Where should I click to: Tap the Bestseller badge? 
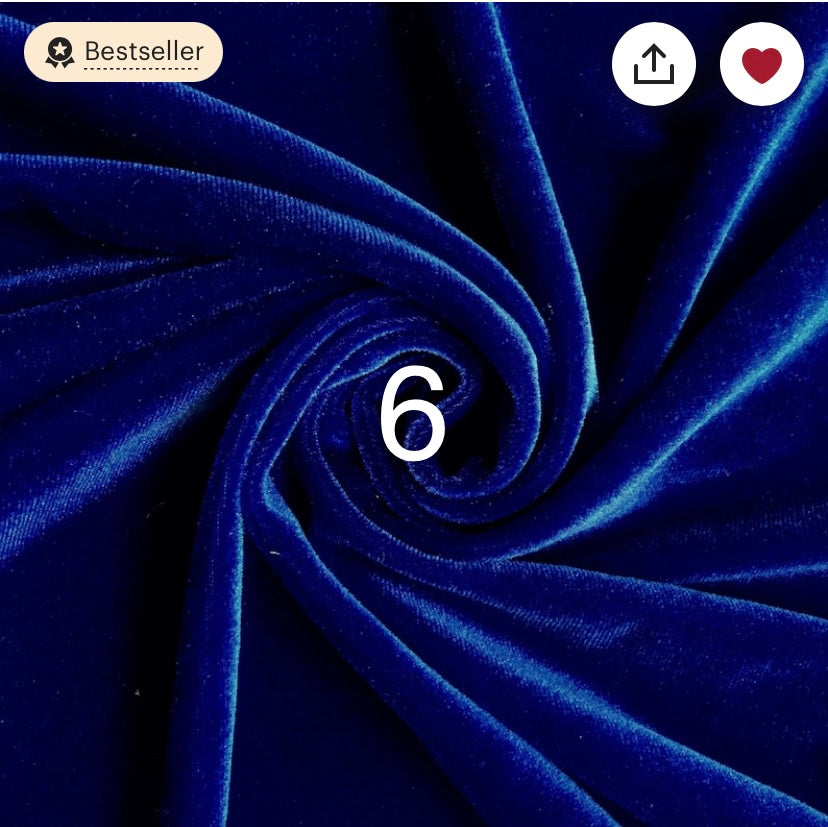tap(123, 52)
